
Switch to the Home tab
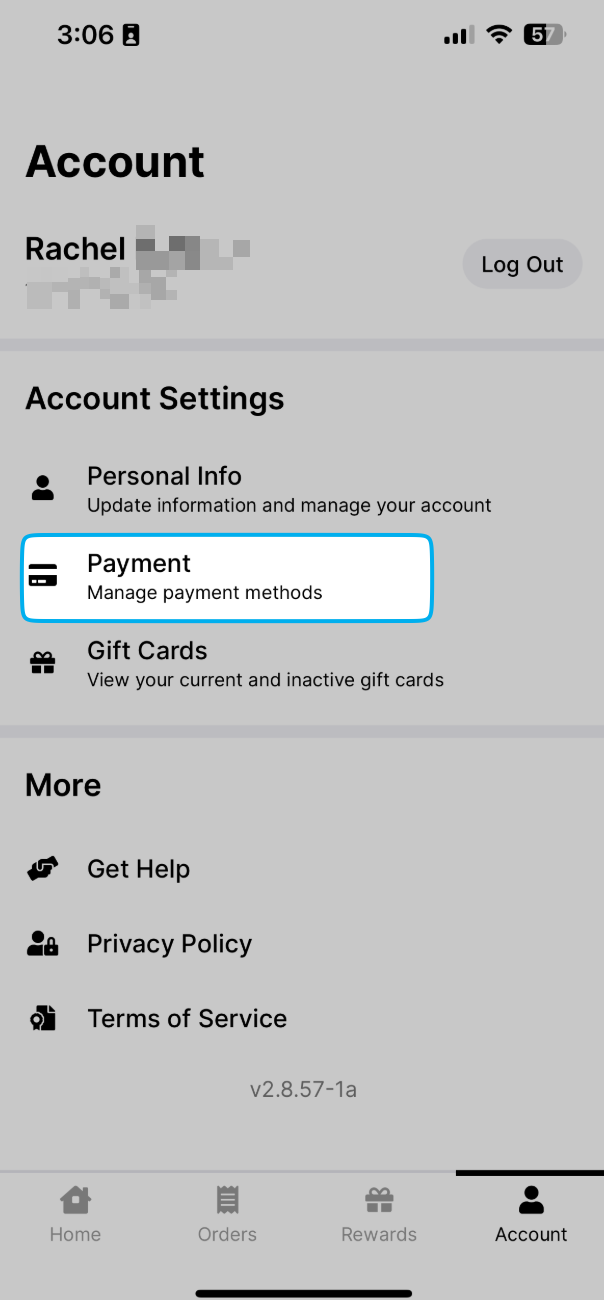click(x=75, y=1215)
